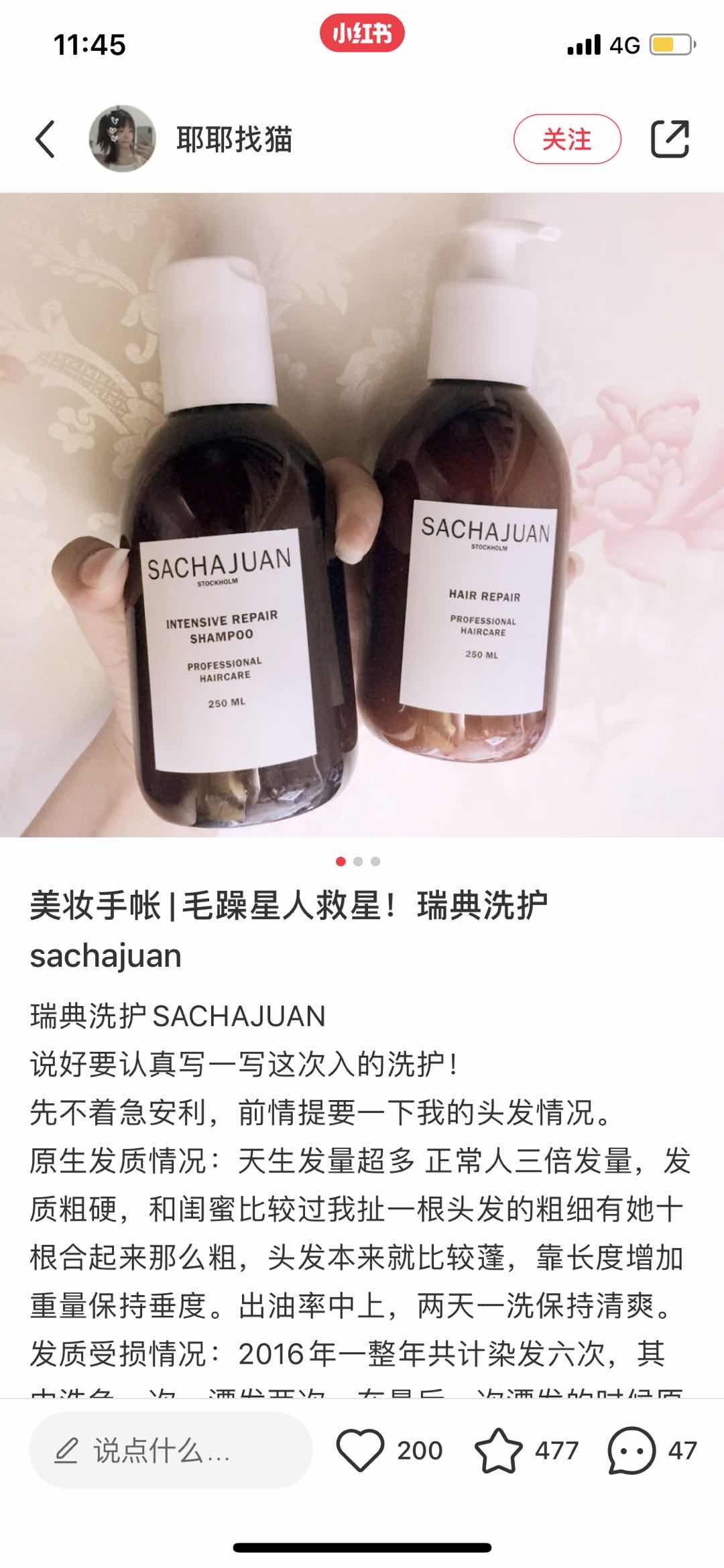The height and width of the screenshot is (1568, 724).
Task: Tap the image page indicator dots
Action: tap(358, 861)
